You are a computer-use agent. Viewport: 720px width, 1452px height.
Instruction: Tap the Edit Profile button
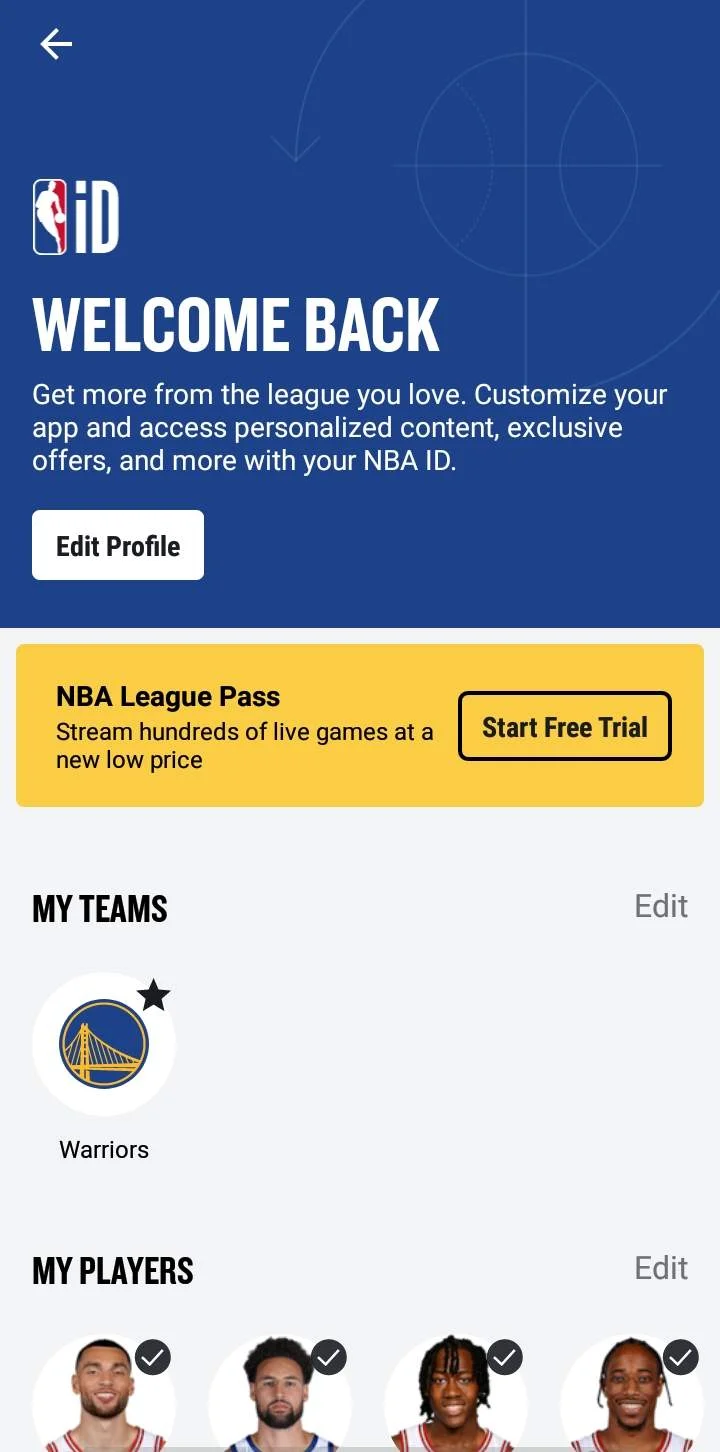click(x=118, y=545)
